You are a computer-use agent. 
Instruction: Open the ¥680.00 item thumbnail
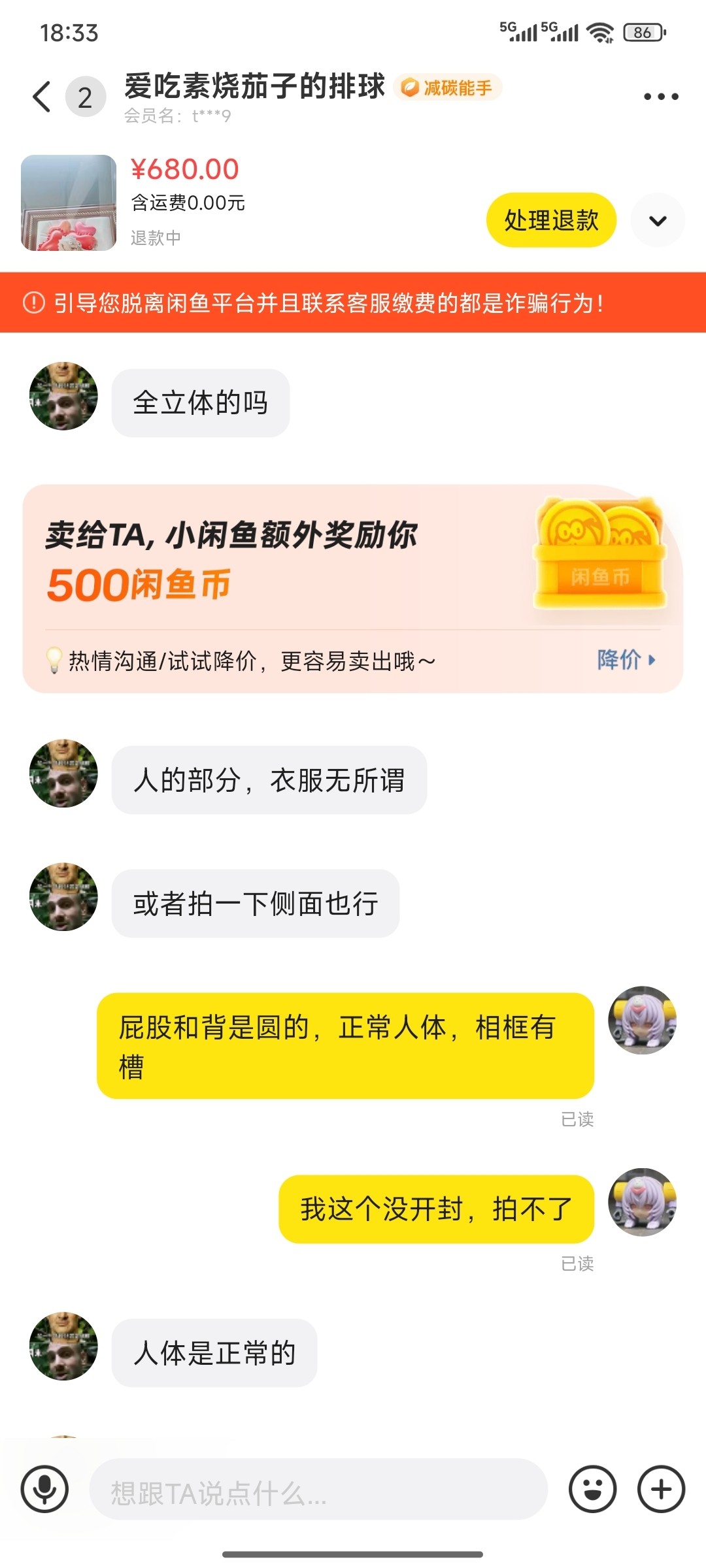[69, 203]
